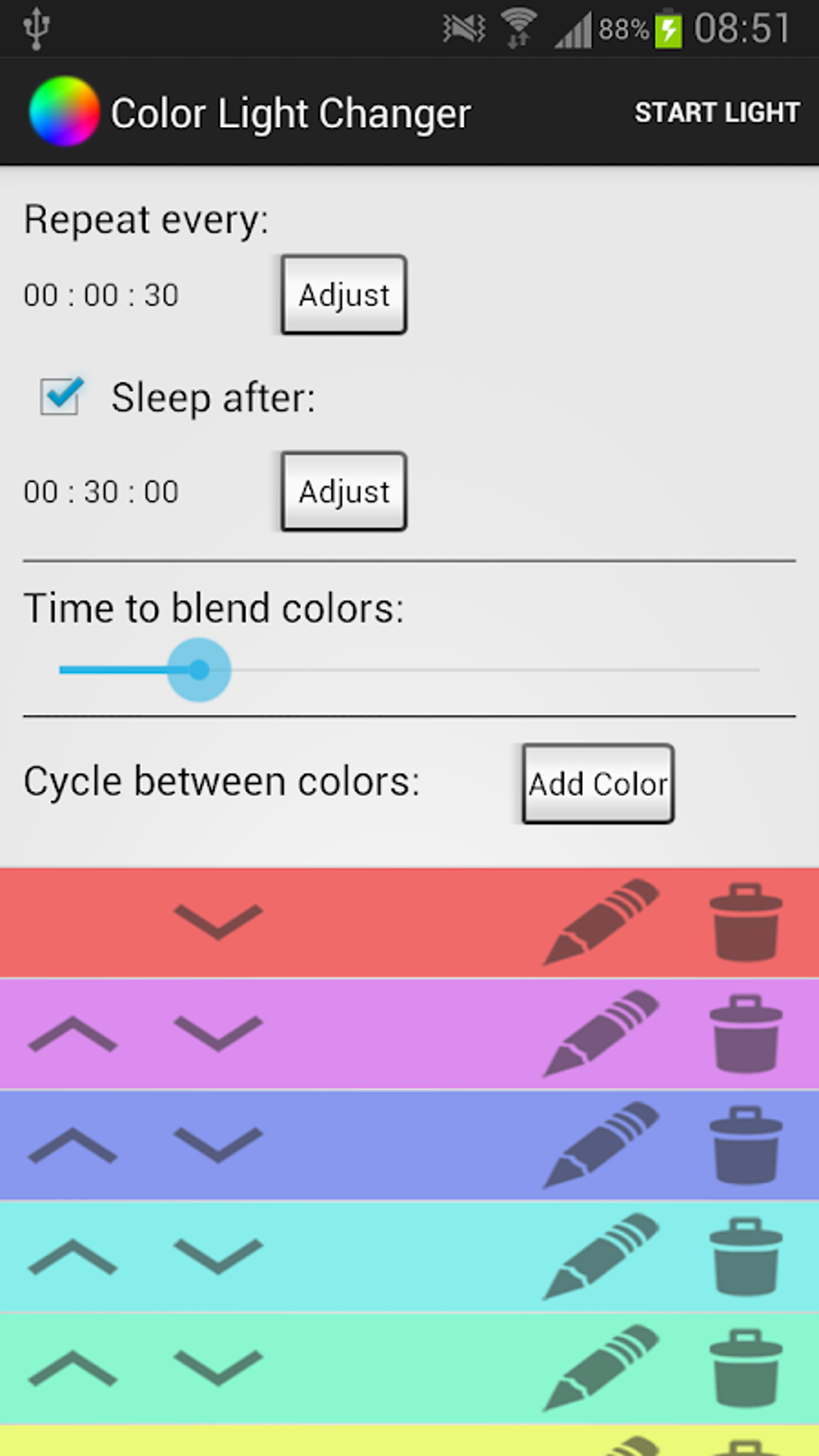Move the purple color down
Image resolution: width=819 pixels, height=1456 pixels.
(218, 1034)
